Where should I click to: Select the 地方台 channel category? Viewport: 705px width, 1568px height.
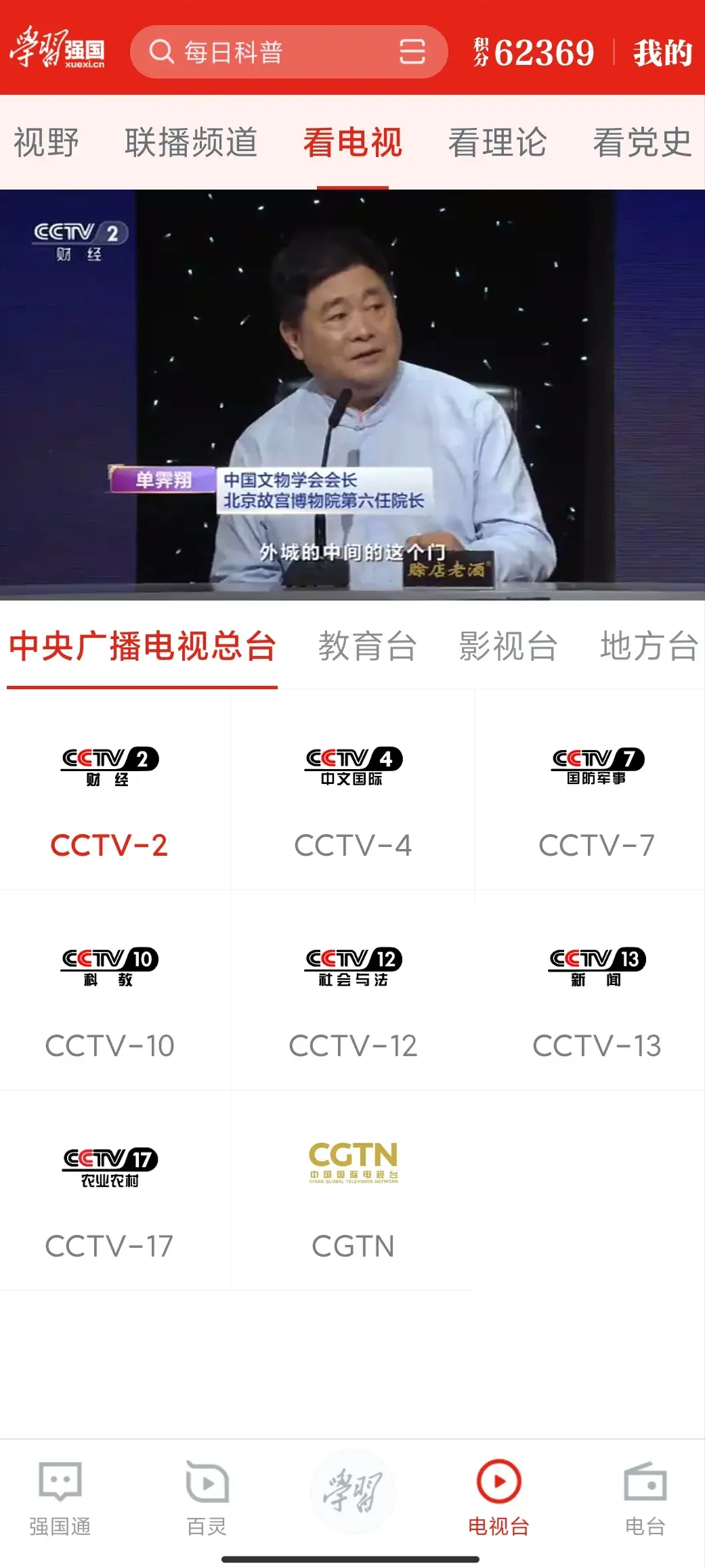648,646
